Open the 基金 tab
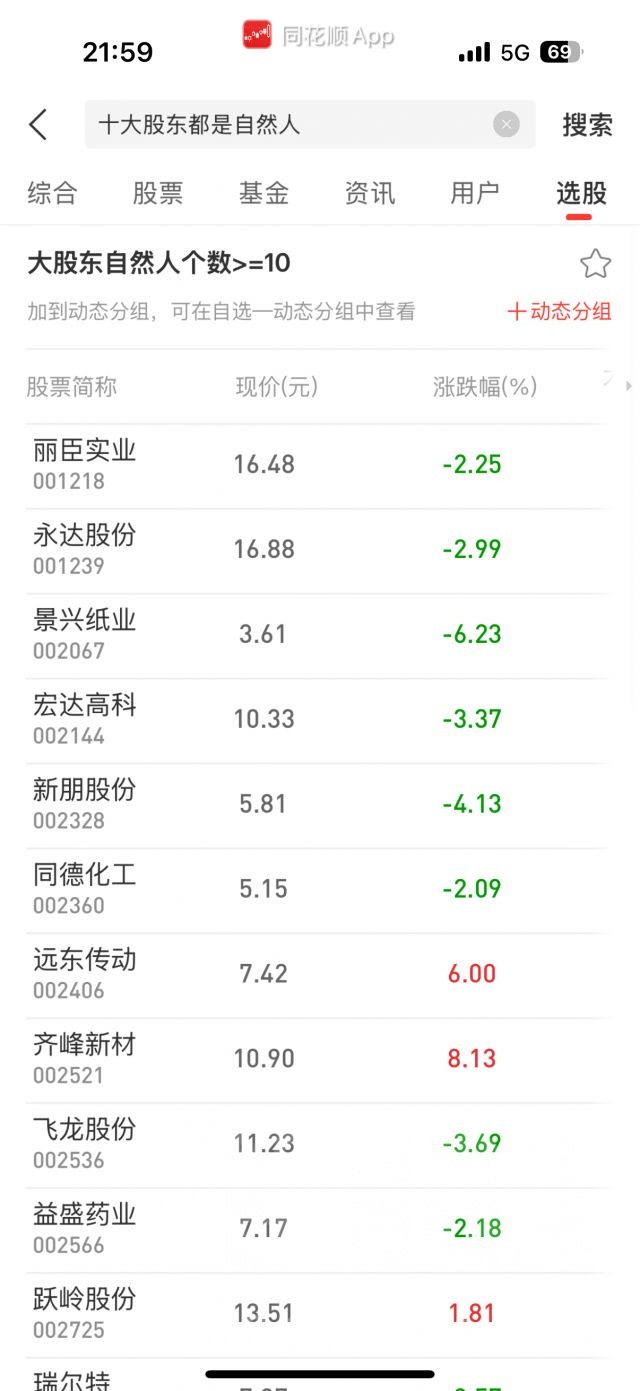 click(x=264, y=193)
